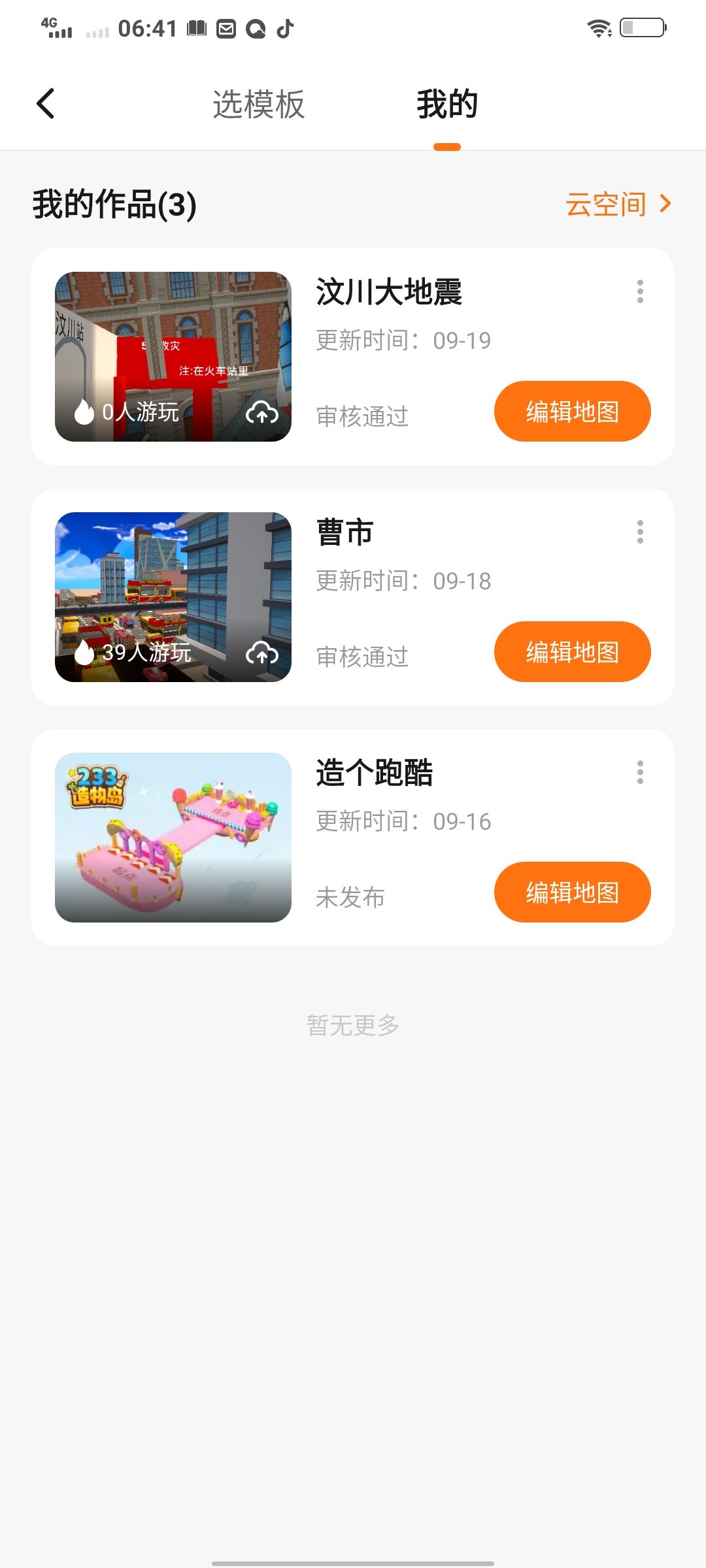Switch to the 选模板 tab

[258, 105]
